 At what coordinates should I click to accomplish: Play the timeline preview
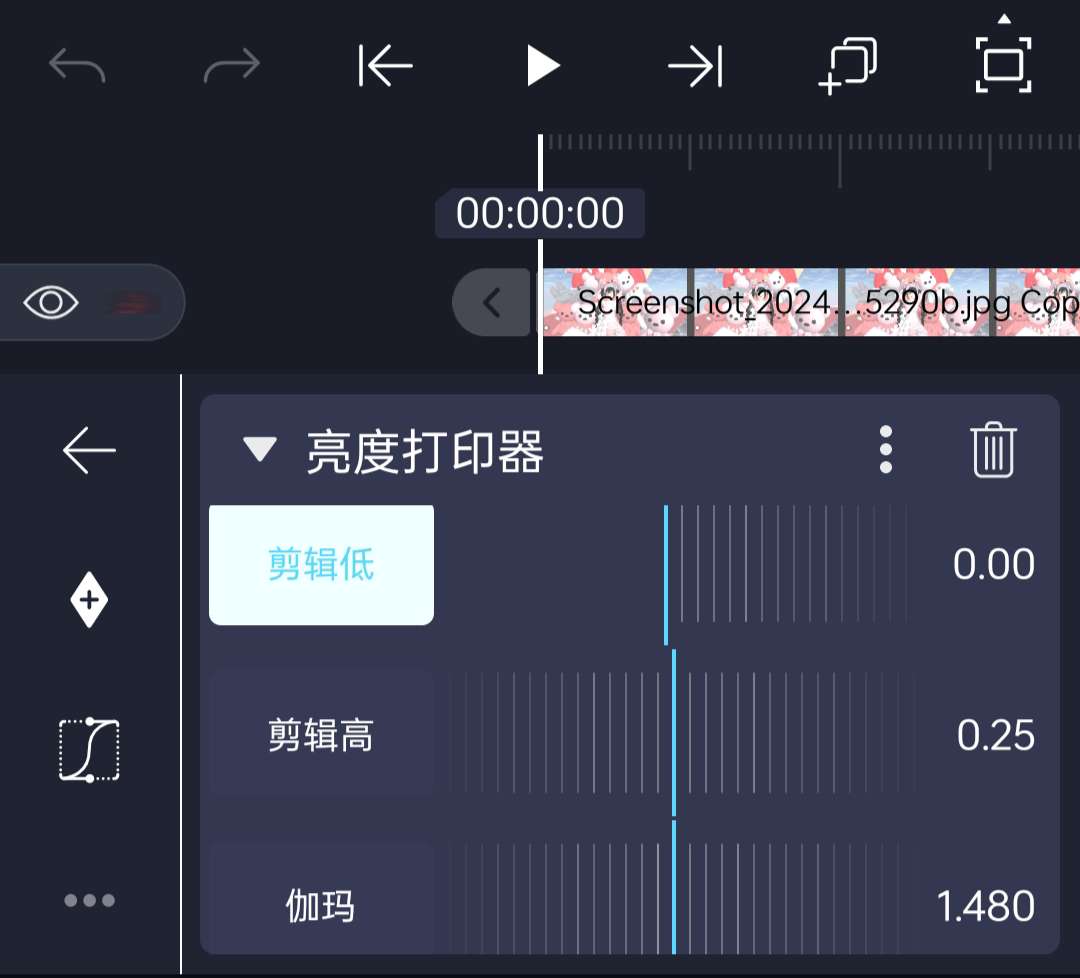tap(542, 67)
